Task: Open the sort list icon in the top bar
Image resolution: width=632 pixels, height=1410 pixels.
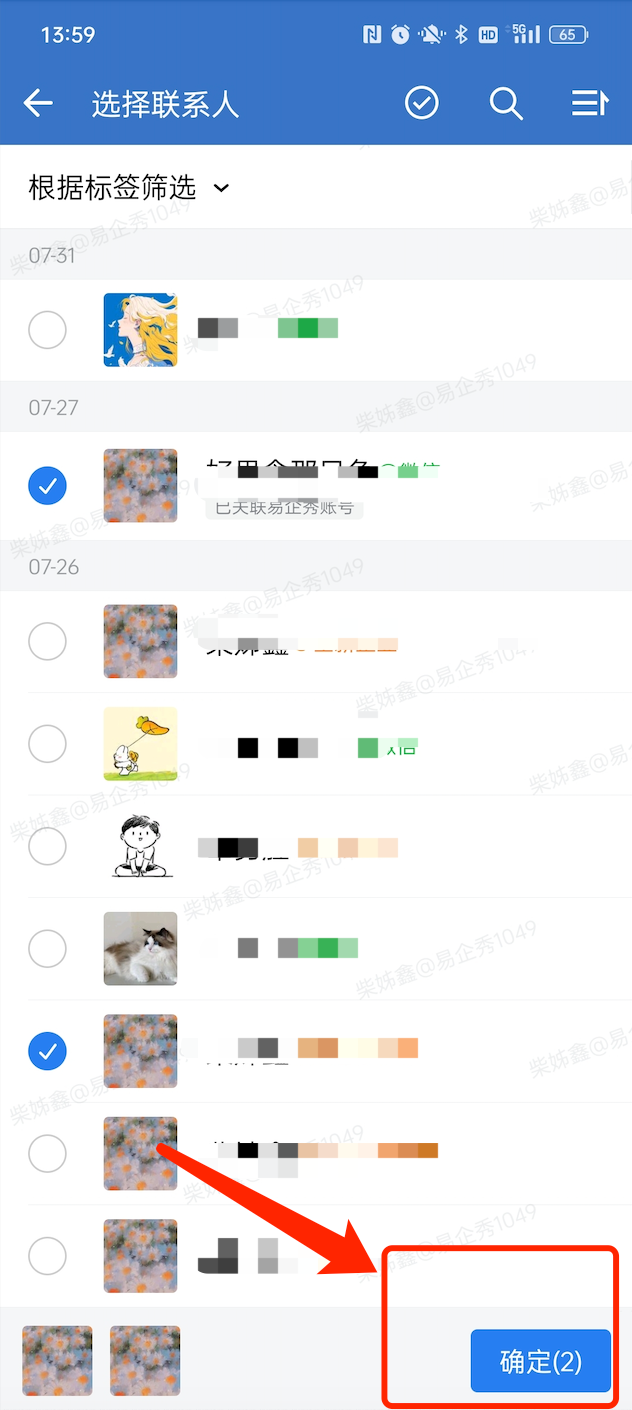Action: pos(589,103)
